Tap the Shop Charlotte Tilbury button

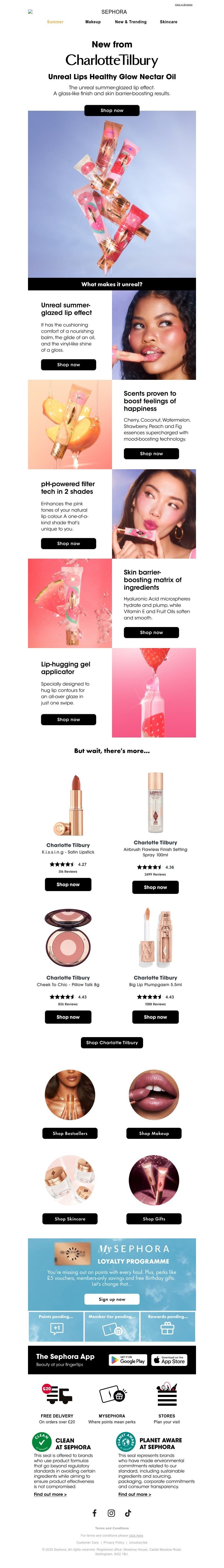pyautogui.click(x=112, y=1043)
